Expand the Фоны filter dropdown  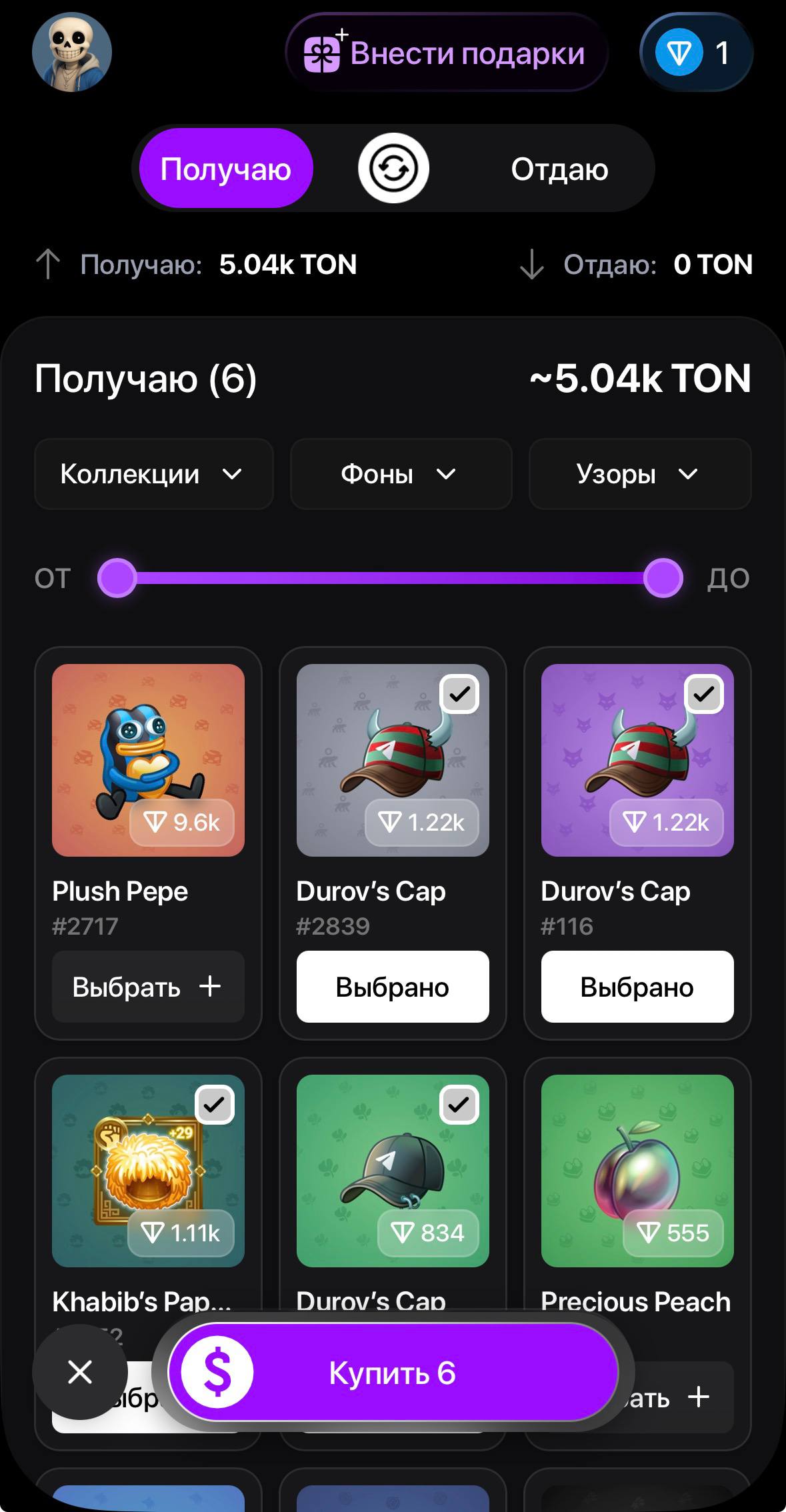[x=399, y=474]
